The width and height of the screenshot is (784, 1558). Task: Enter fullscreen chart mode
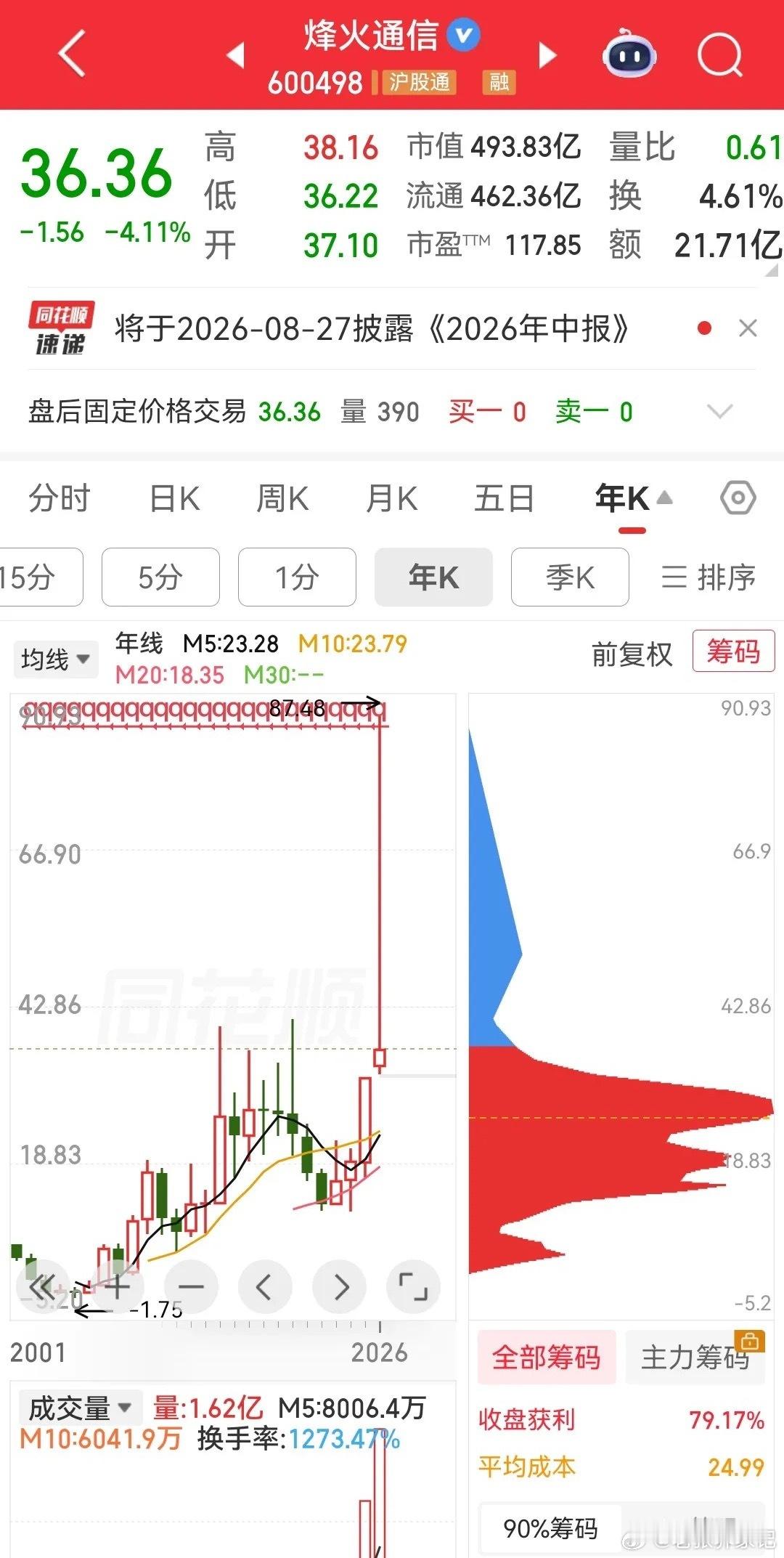point(414,1286)
